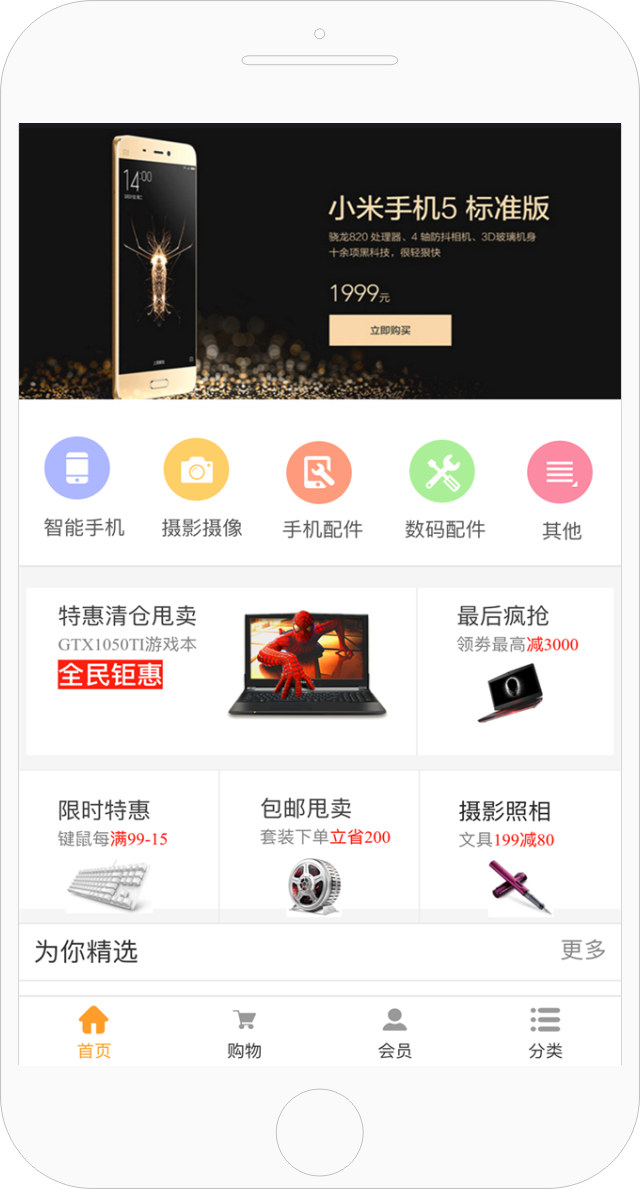Open the 包邮甩卖 promotion card
The image size is (640, 1189).
click(319, 845)
